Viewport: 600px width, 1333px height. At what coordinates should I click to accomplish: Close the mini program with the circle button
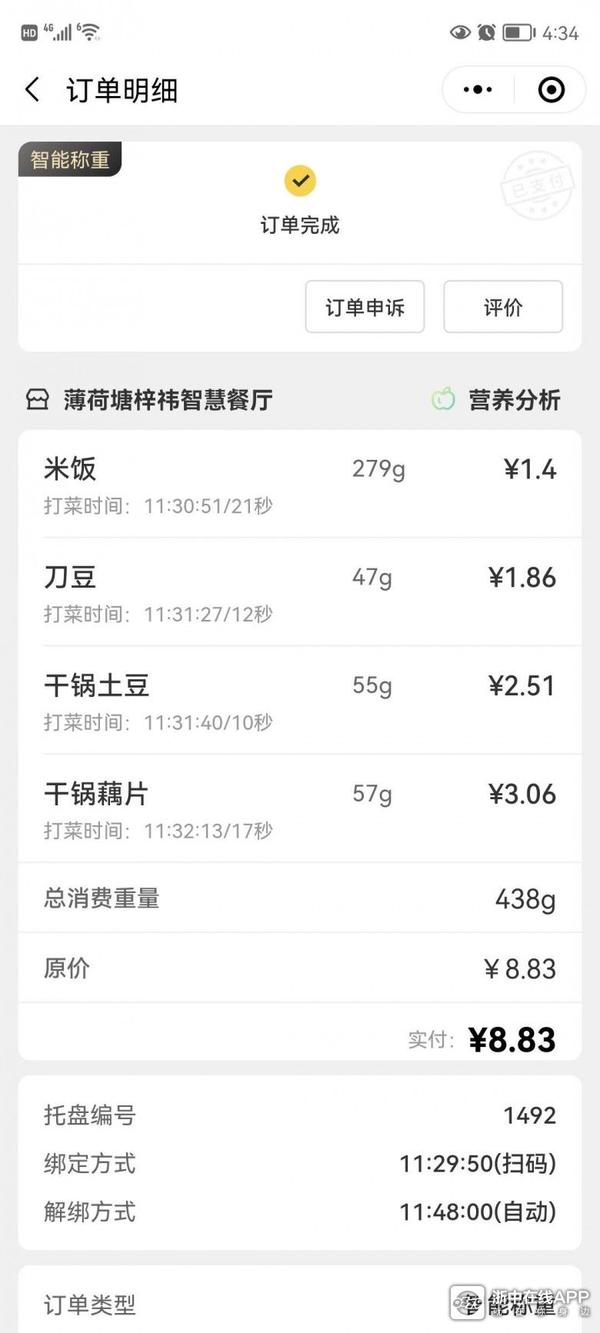[551, 90]
